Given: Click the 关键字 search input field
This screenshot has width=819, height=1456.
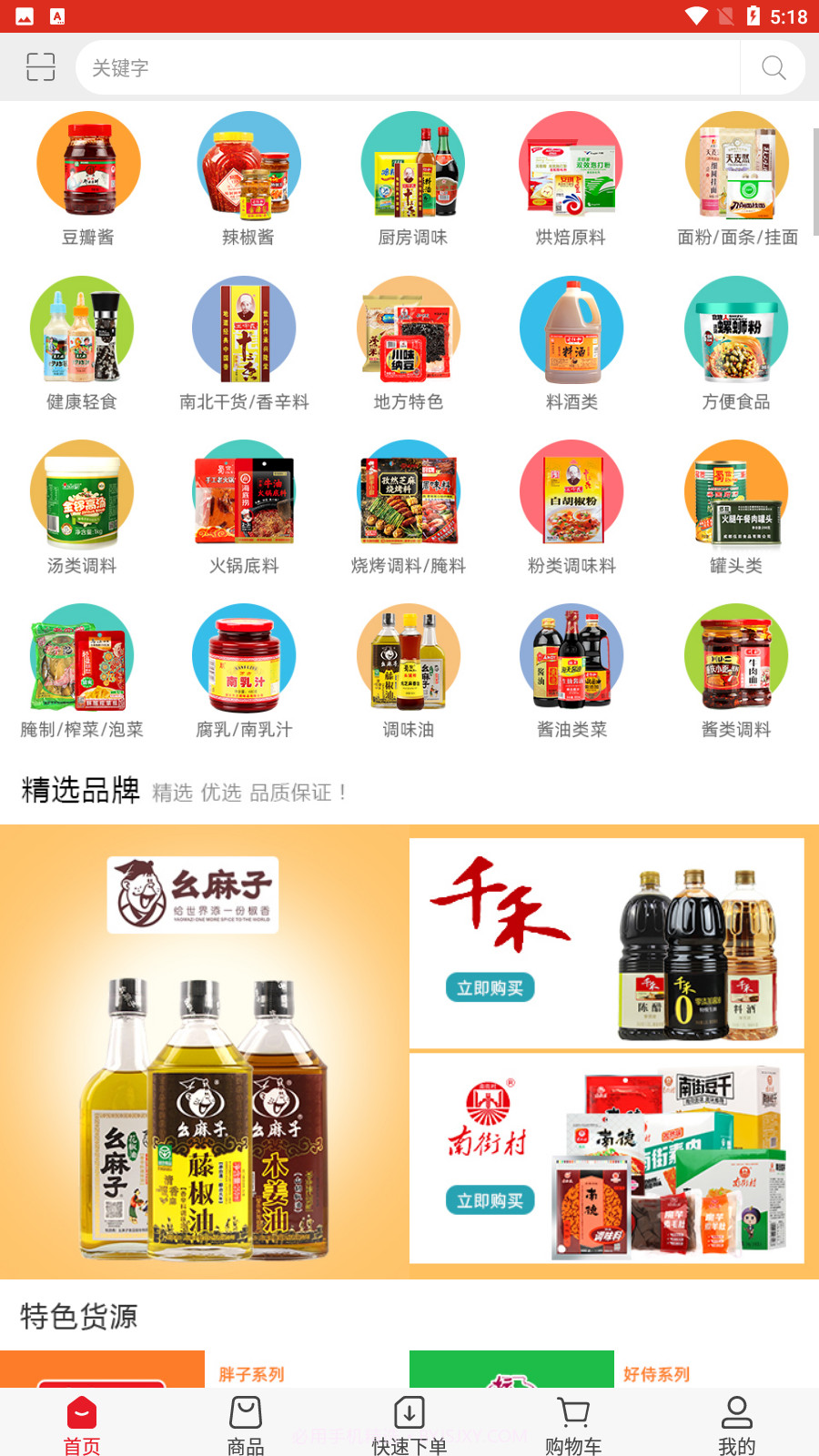Looking at the screenshot, I should (x=364, y=67).
